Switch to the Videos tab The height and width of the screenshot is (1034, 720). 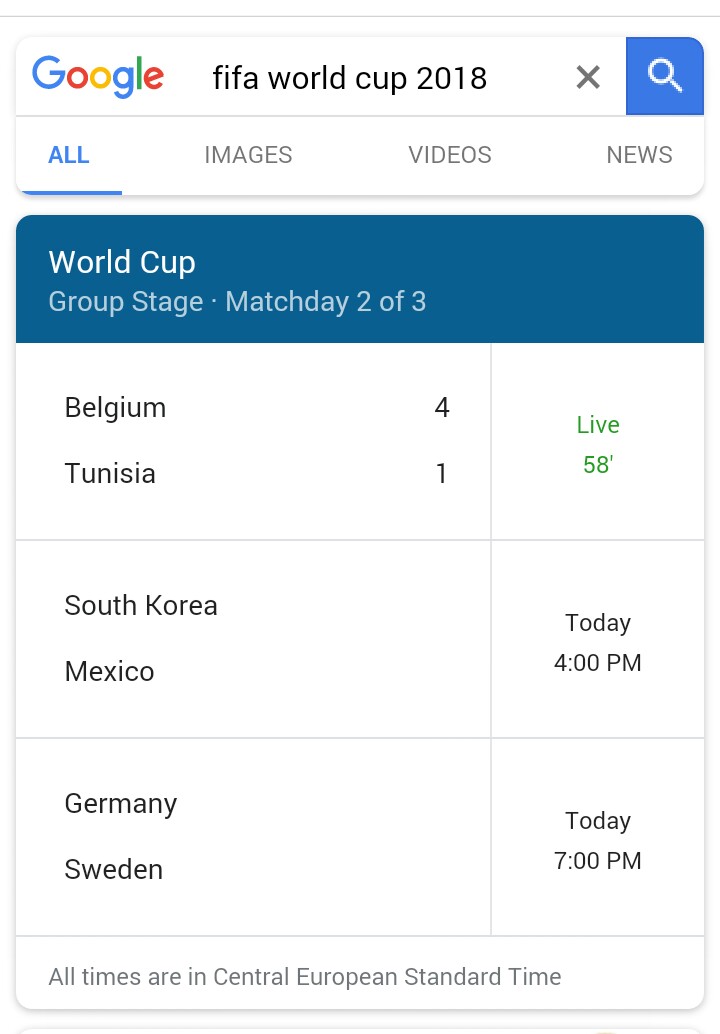[x=450, y=155]
